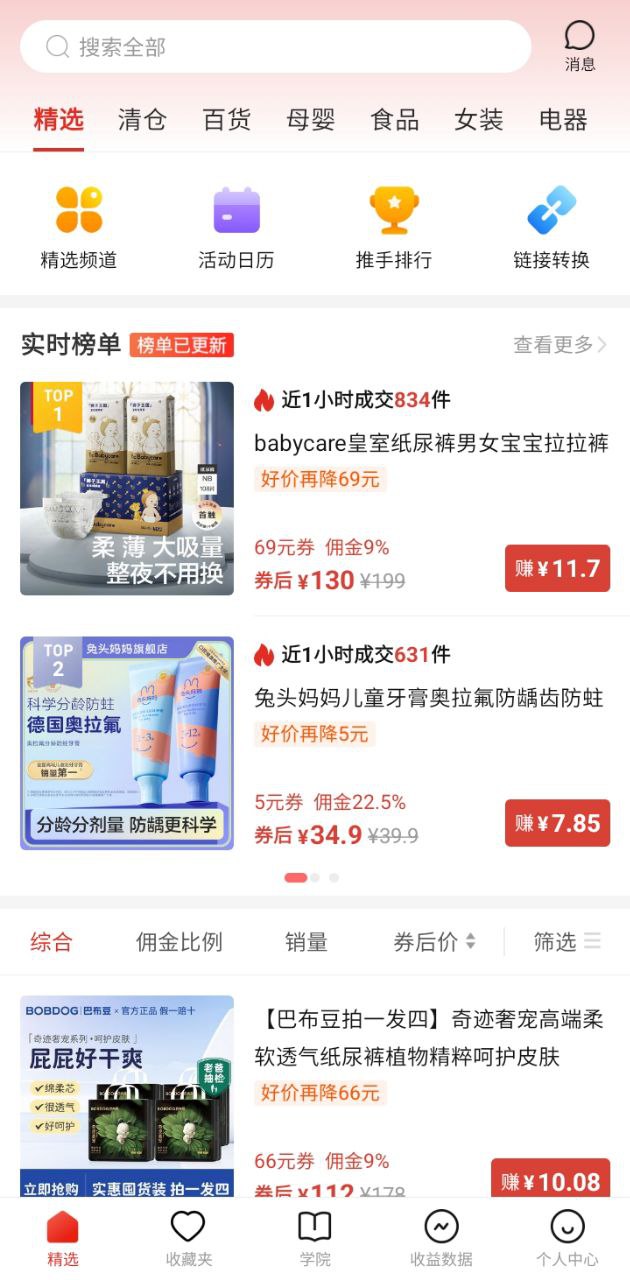Open the 搜索全部 search box
The height and width of the screenshot is (1280, 630).
click(x=275, y=47)
